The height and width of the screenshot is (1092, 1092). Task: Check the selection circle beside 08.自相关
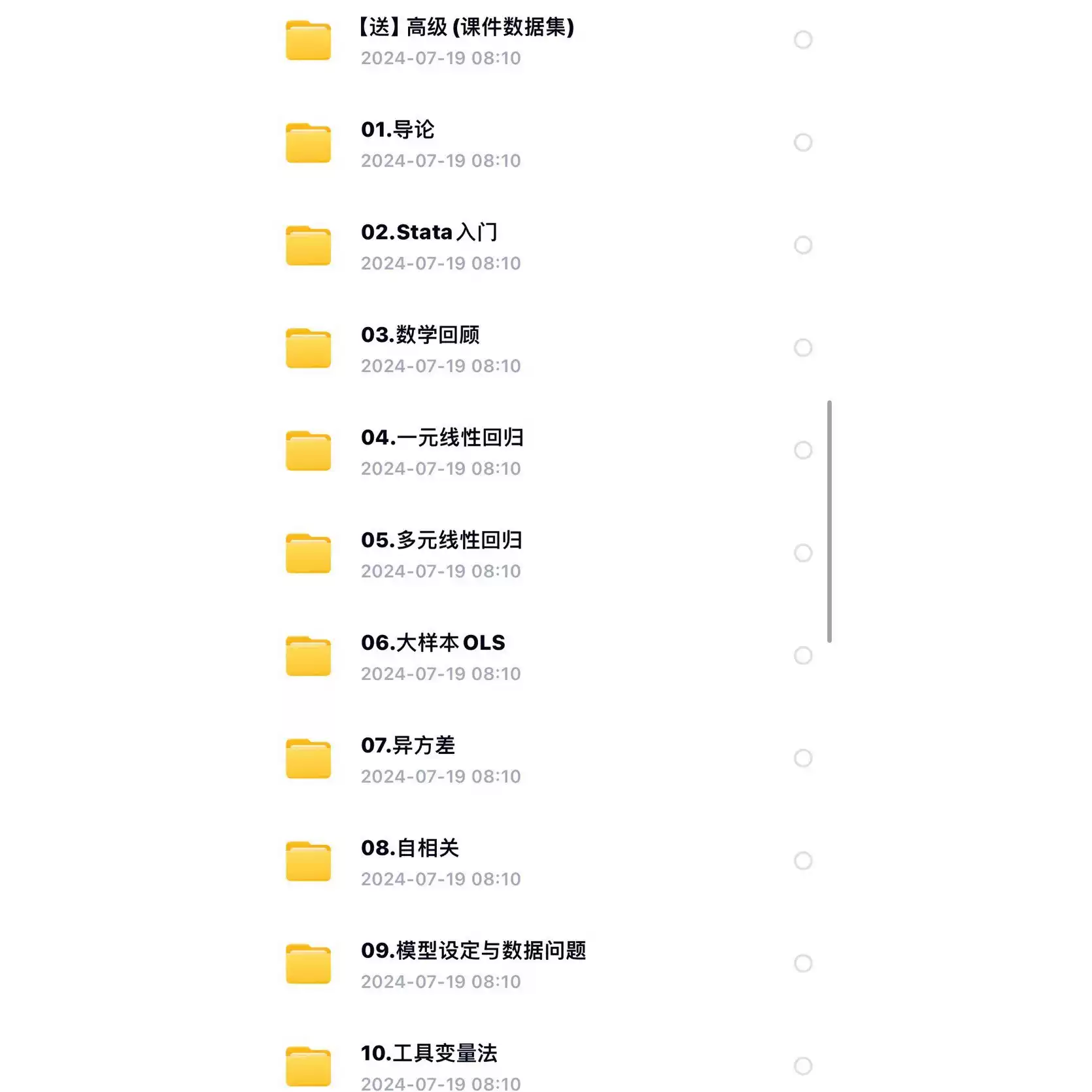(803, 861)
